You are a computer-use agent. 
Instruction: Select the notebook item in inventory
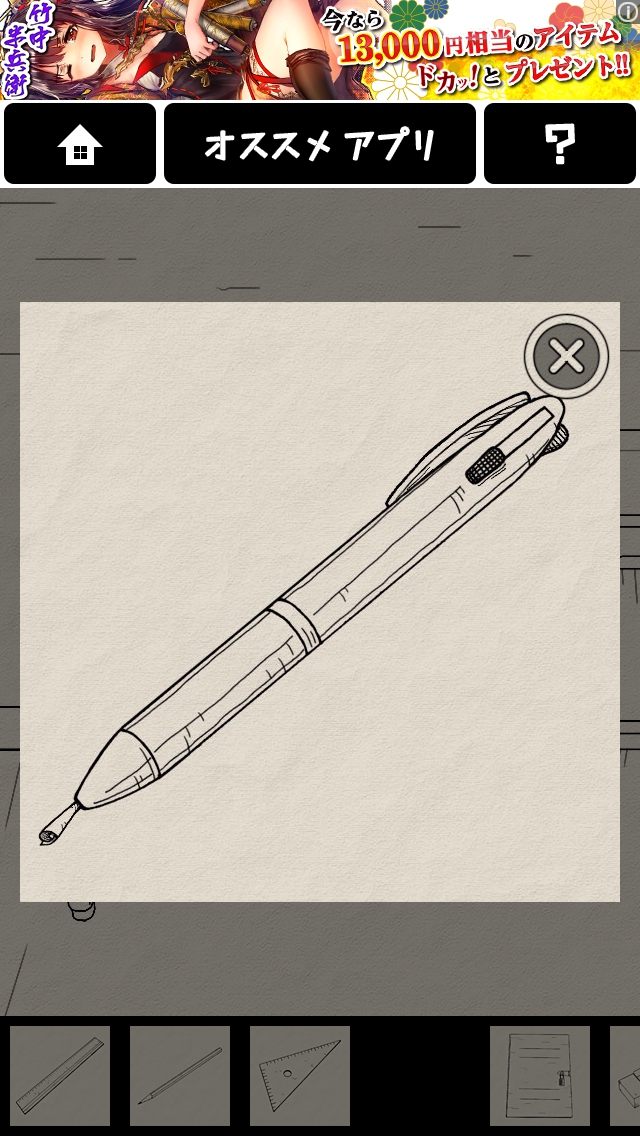[540, 1076]
